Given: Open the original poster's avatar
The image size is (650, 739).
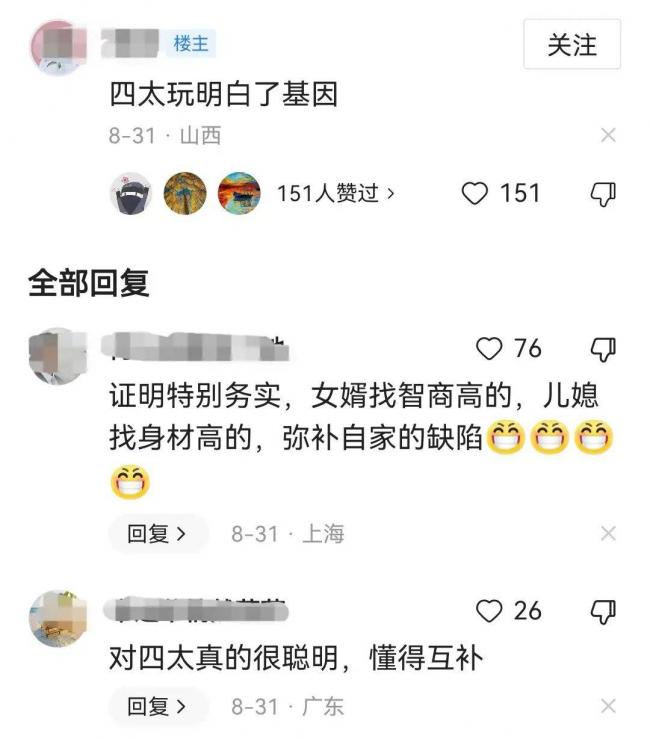Looking at the screenshot, I should pos(55,46).
